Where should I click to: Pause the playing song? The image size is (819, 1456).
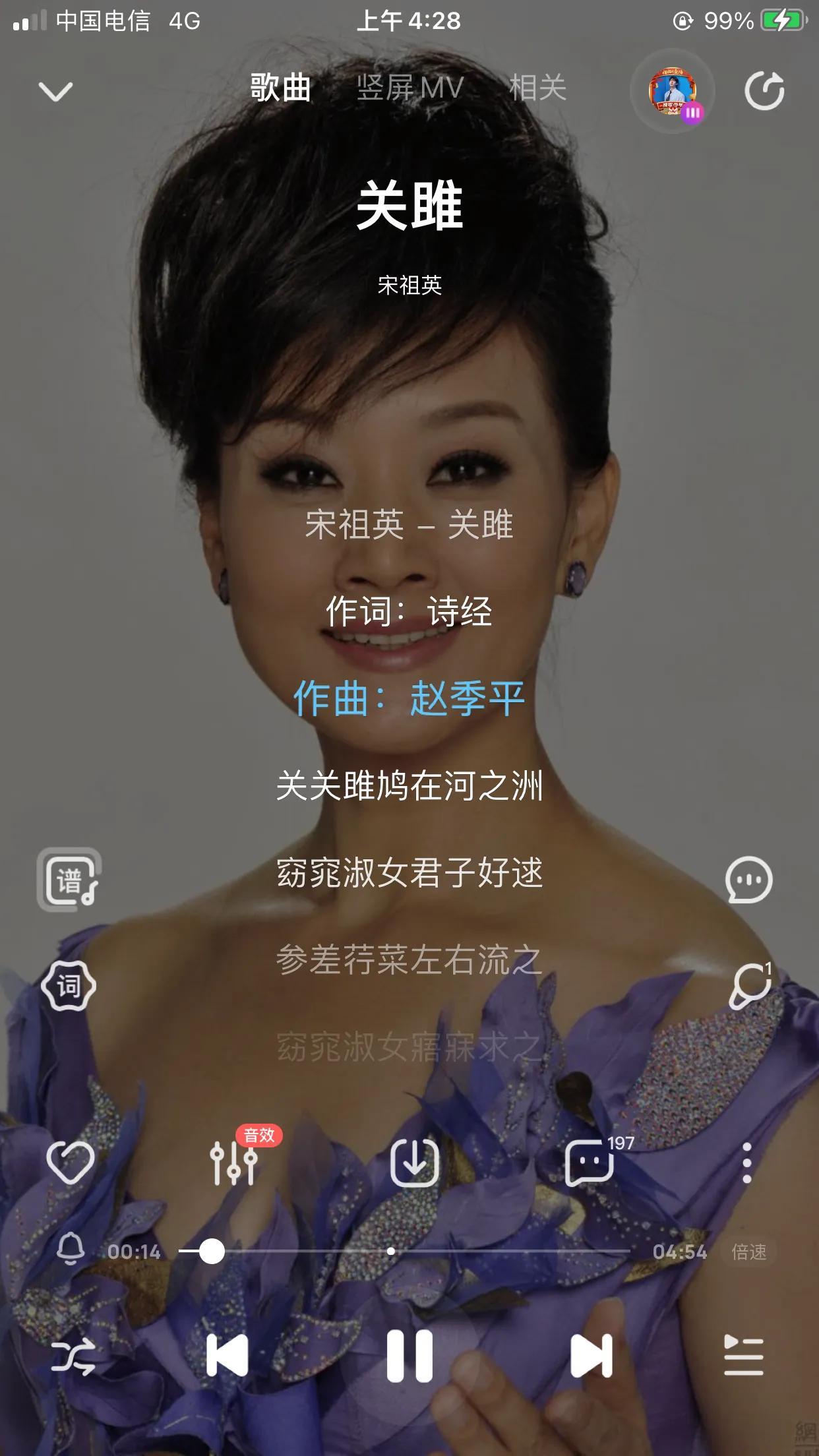click(409, 1356)
